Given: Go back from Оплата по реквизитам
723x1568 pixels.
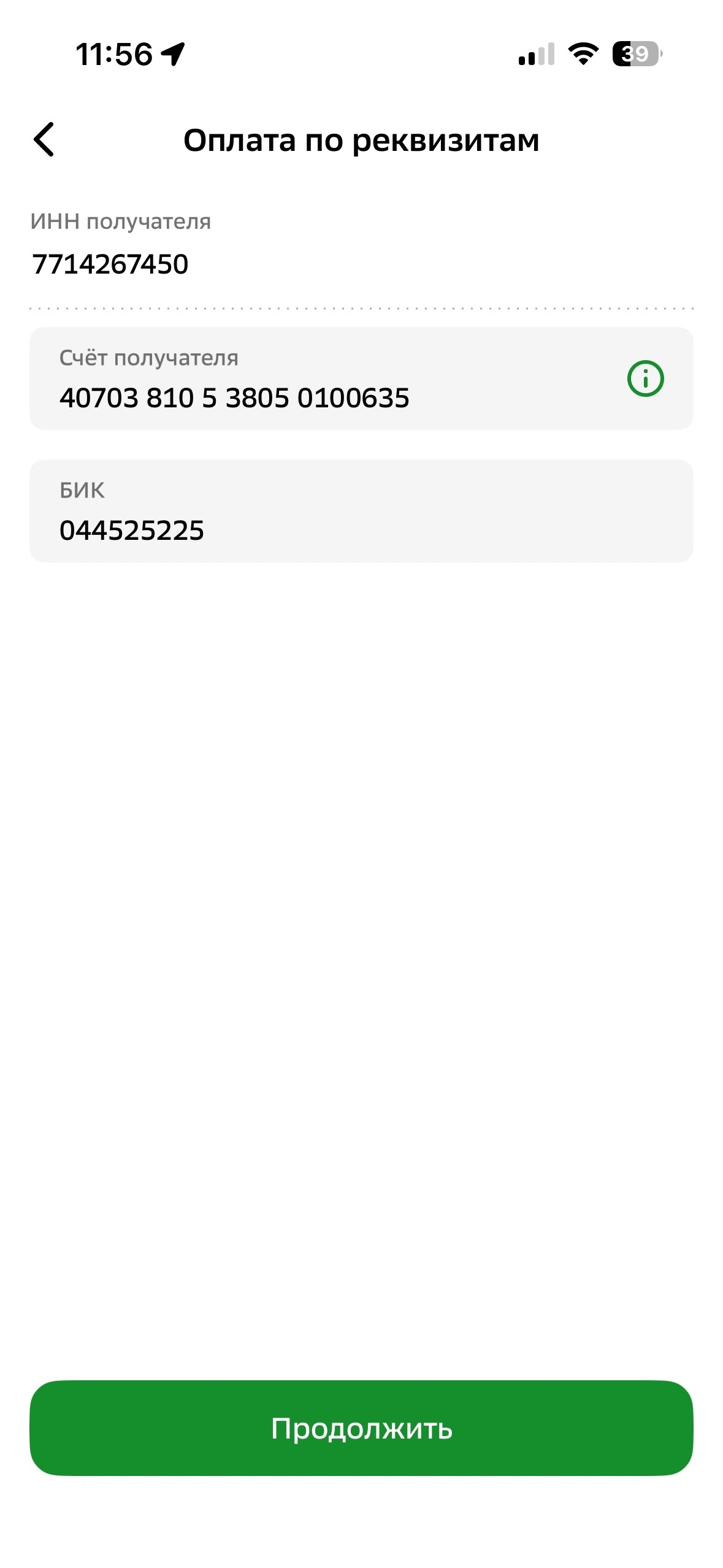Looking at the screenshot, I should click(x=44, y=140).
